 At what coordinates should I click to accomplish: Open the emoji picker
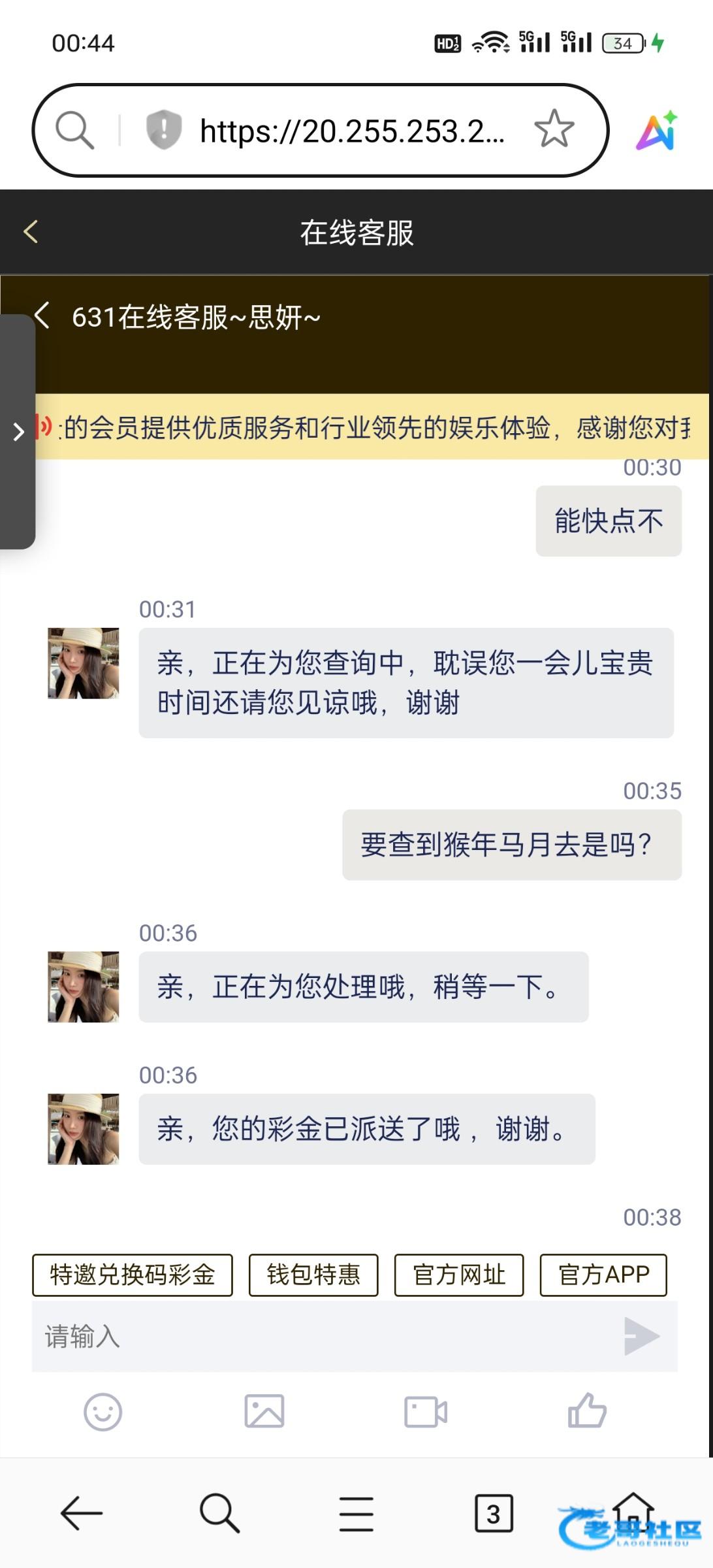click(x=103, y=1412)
